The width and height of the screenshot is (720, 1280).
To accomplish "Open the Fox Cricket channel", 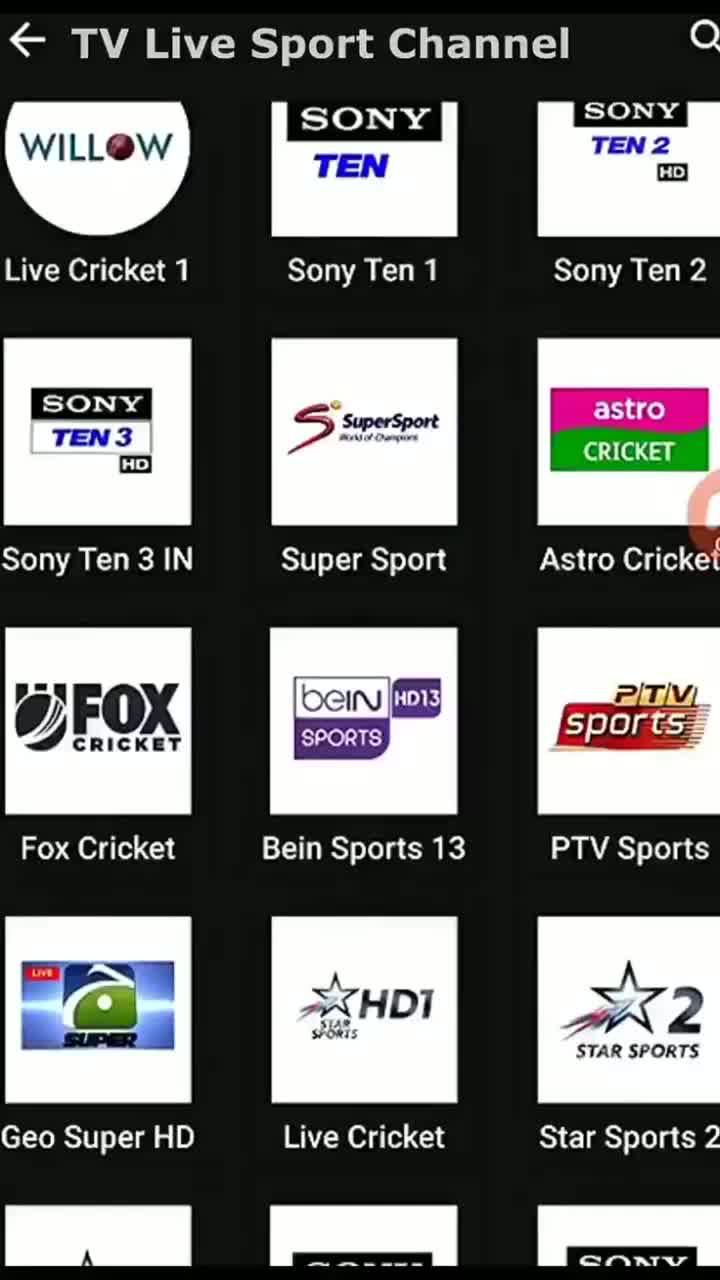I will (x=97, y=720).
